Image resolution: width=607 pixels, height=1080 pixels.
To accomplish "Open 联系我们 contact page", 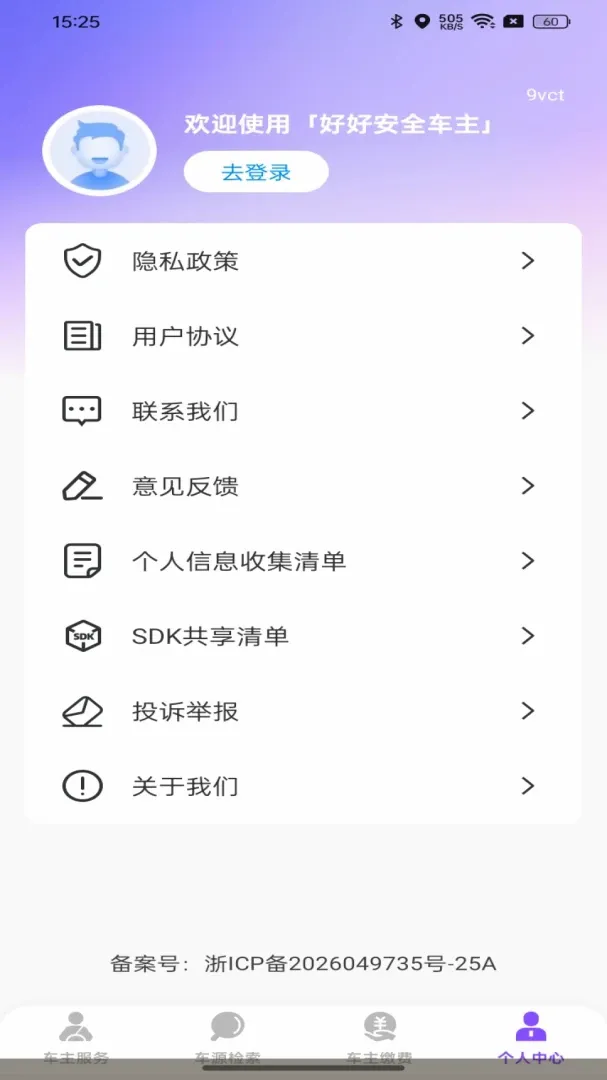I will click(x=303, y=411).
